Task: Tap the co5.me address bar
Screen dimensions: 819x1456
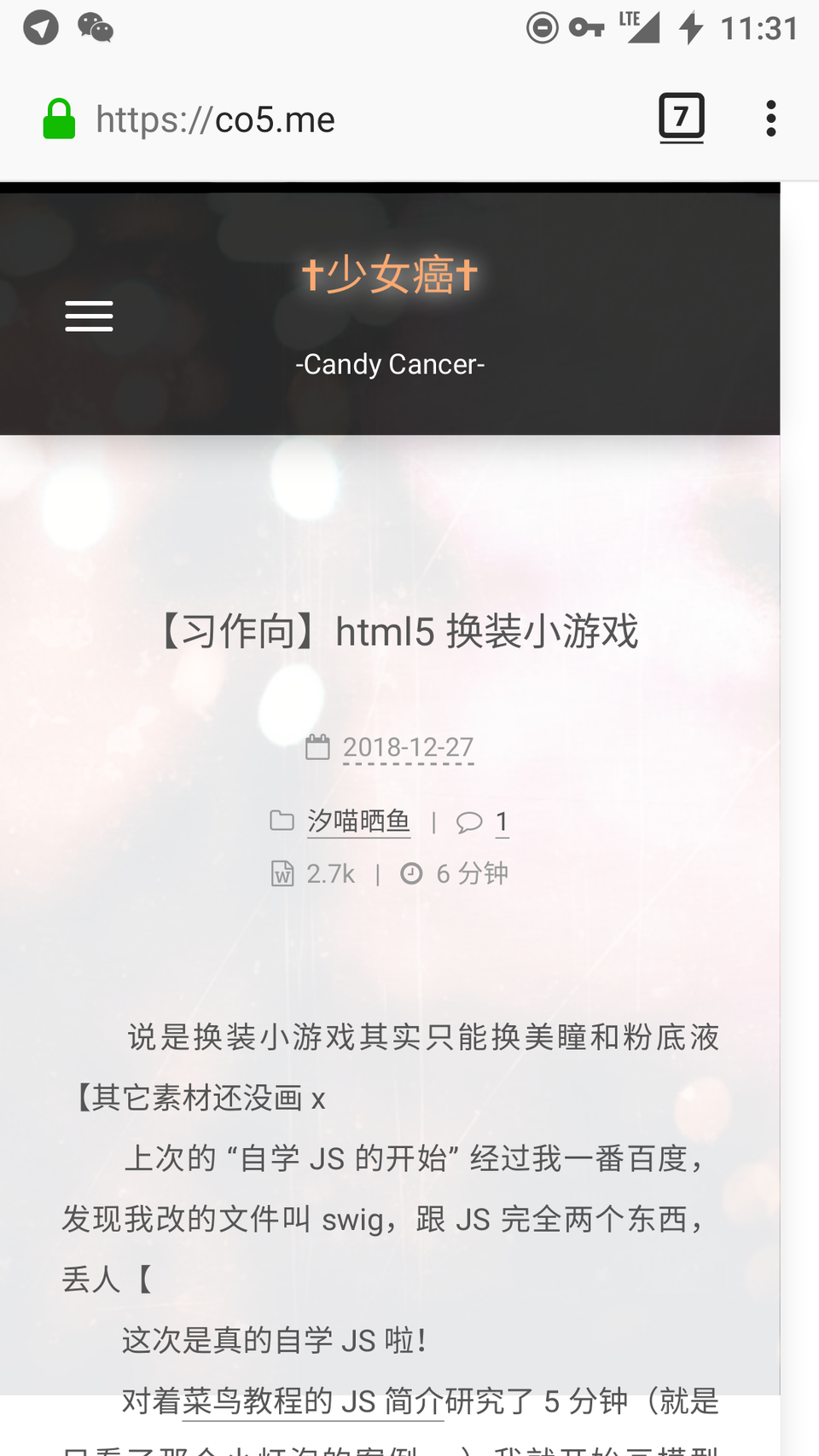Action: coord(341,119)
